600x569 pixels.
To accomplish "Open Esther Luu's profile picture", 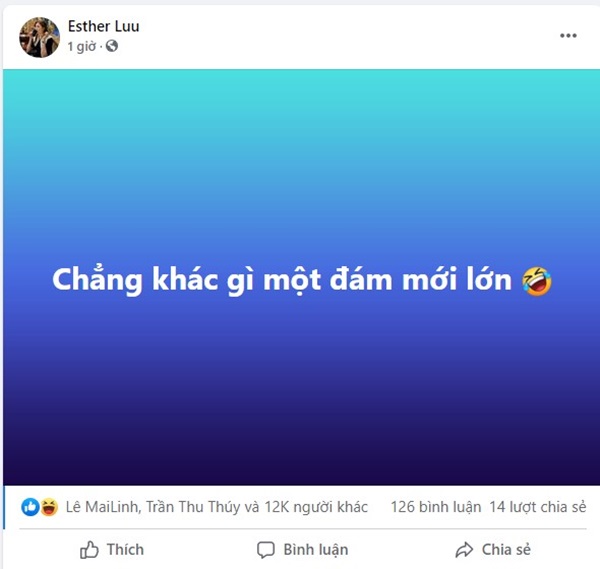I will click(x=39, y=37).
